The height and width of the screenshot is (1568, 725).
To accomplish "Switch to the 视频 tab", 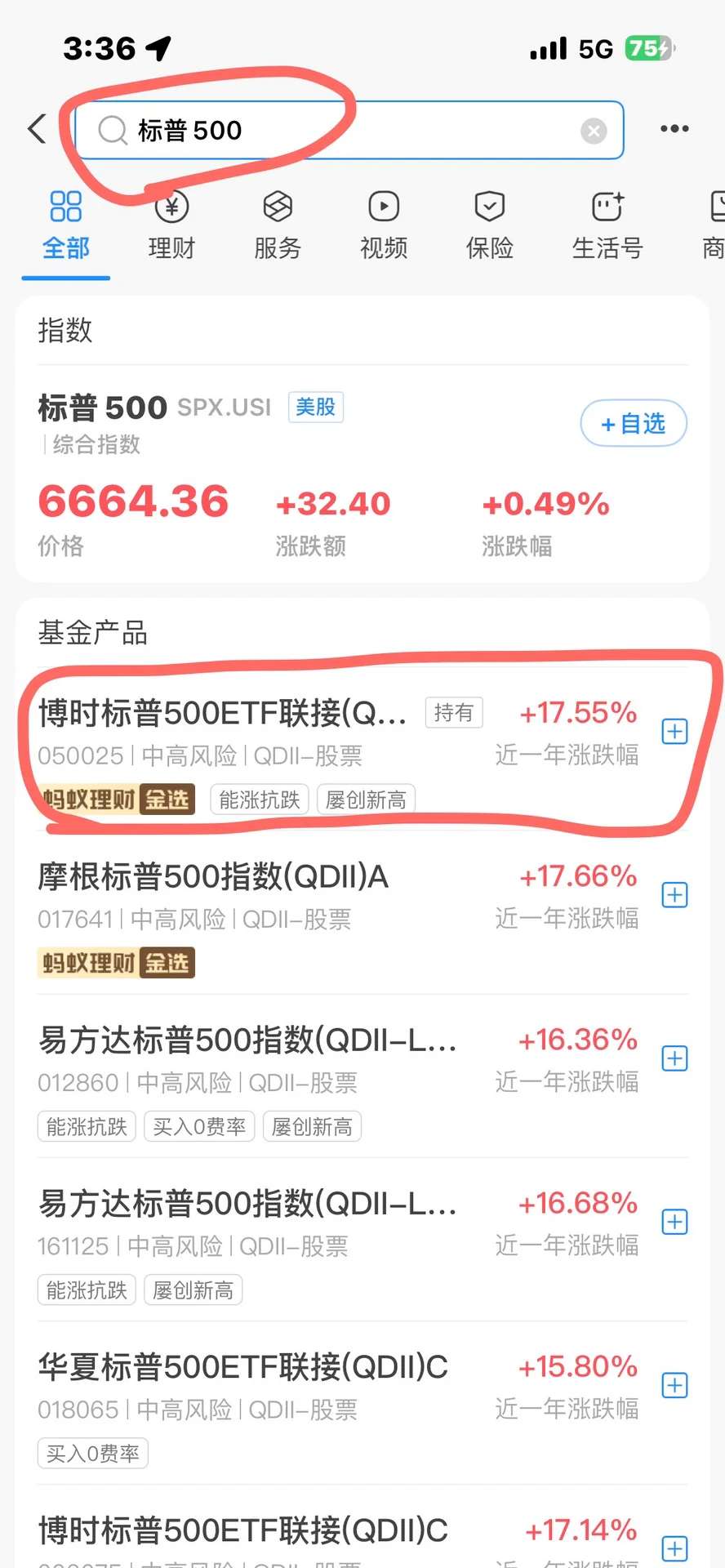I will click(x=384, y=225).
